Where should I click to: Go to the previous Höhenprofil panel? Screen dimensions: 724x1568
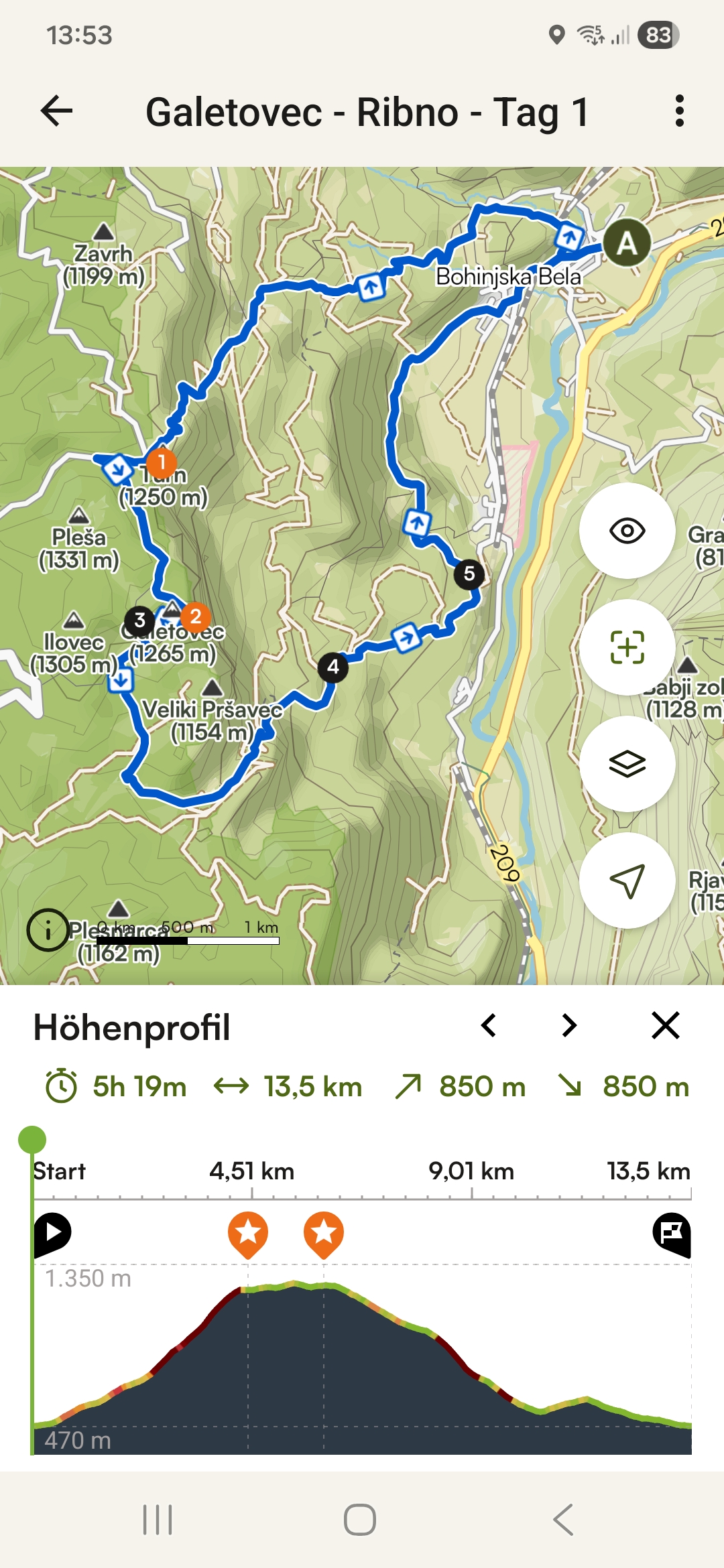pyautogui.click(x=489, y=1025)
